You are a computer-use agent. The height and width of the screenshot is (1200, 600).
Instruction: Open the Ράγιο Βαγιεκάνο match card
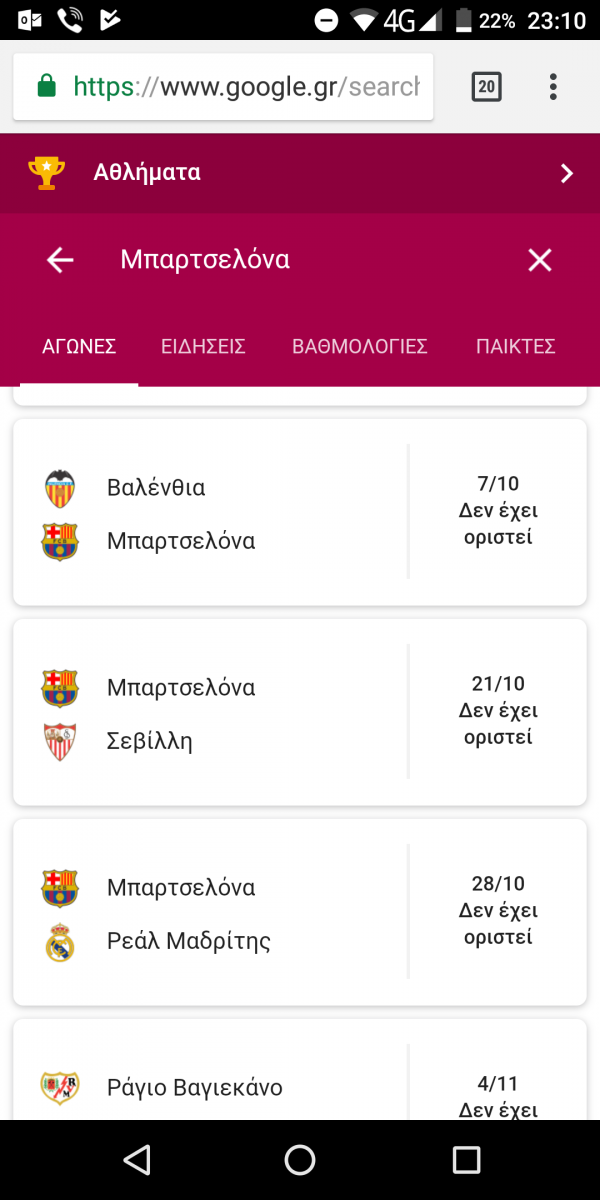pos(300,1070)
